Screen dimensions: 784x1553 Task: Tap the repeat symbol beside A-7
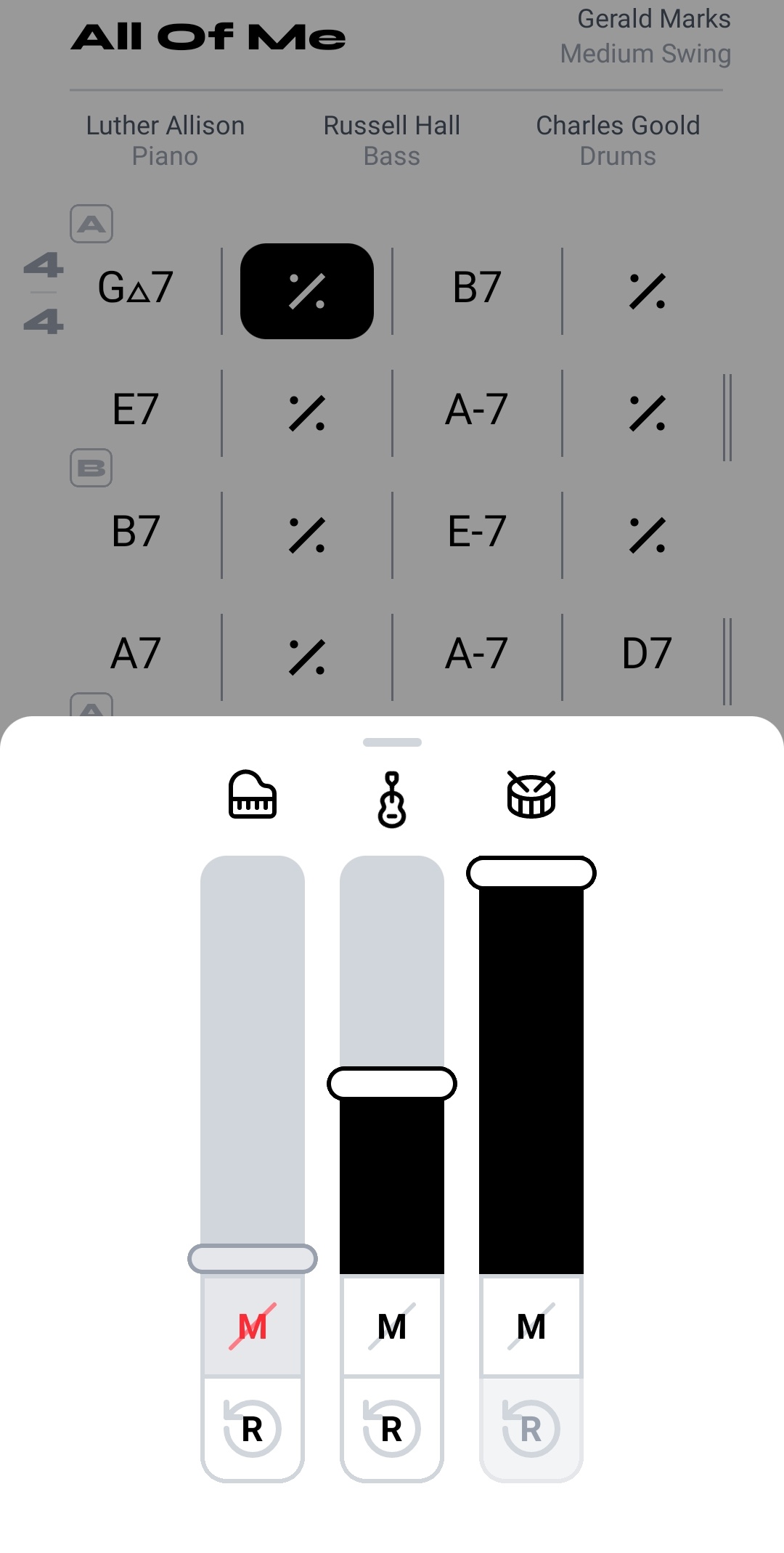click(x=648, y=410)
